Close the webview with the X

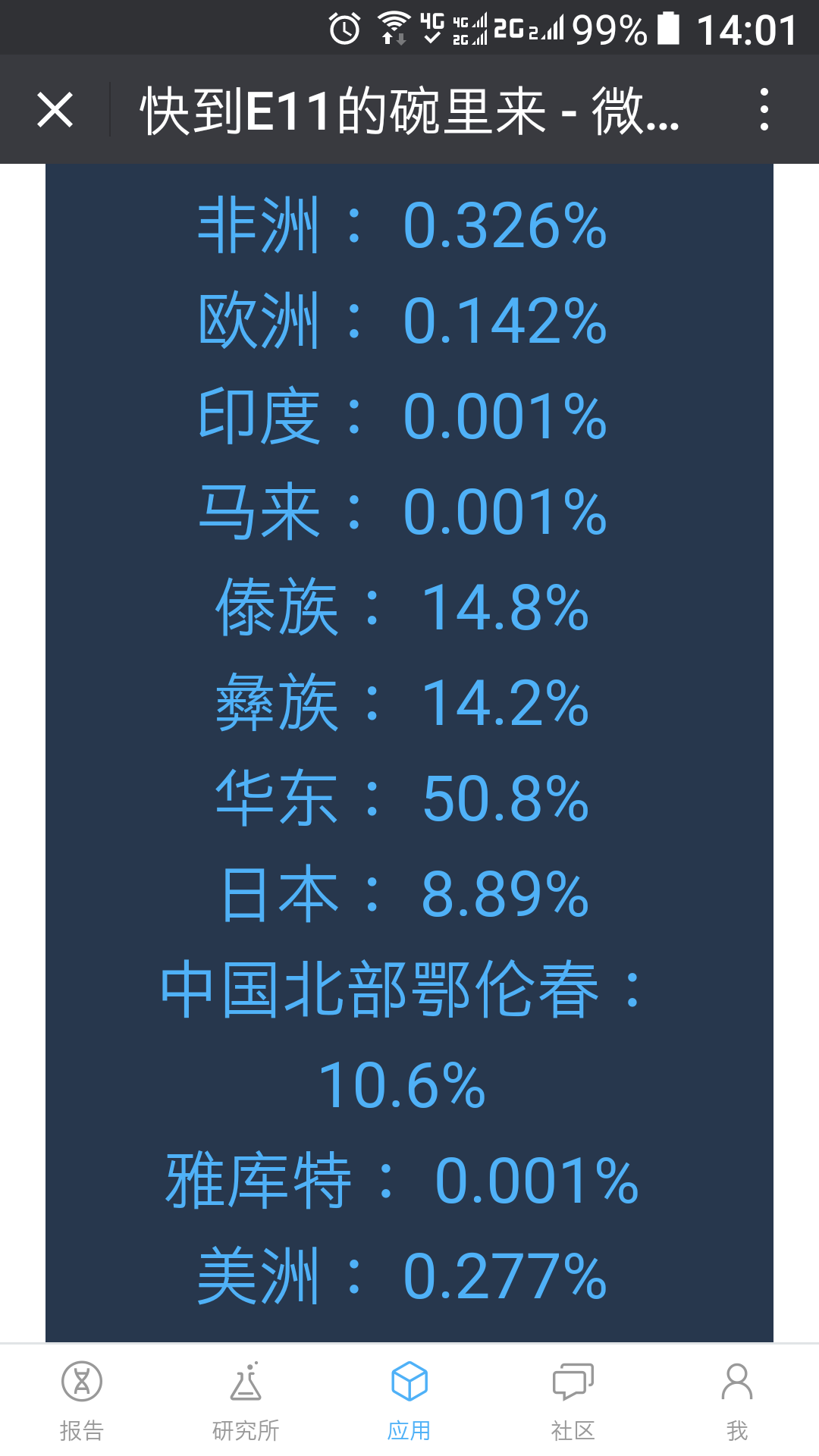pyautogui.click(x=55, y=110)
